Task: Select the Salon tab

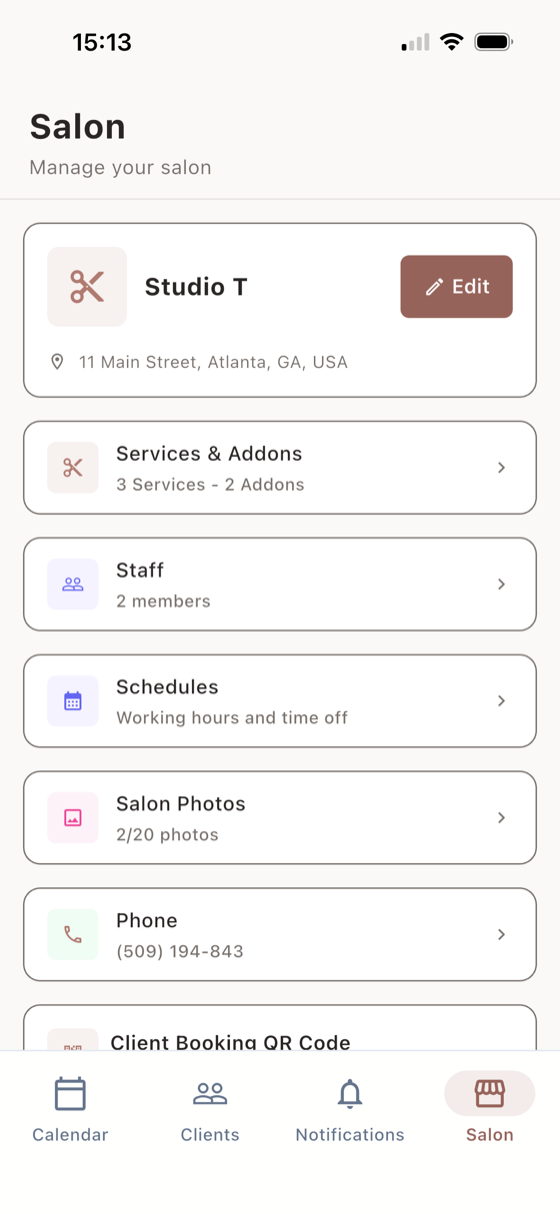Action: click(x=490, y=1110)
